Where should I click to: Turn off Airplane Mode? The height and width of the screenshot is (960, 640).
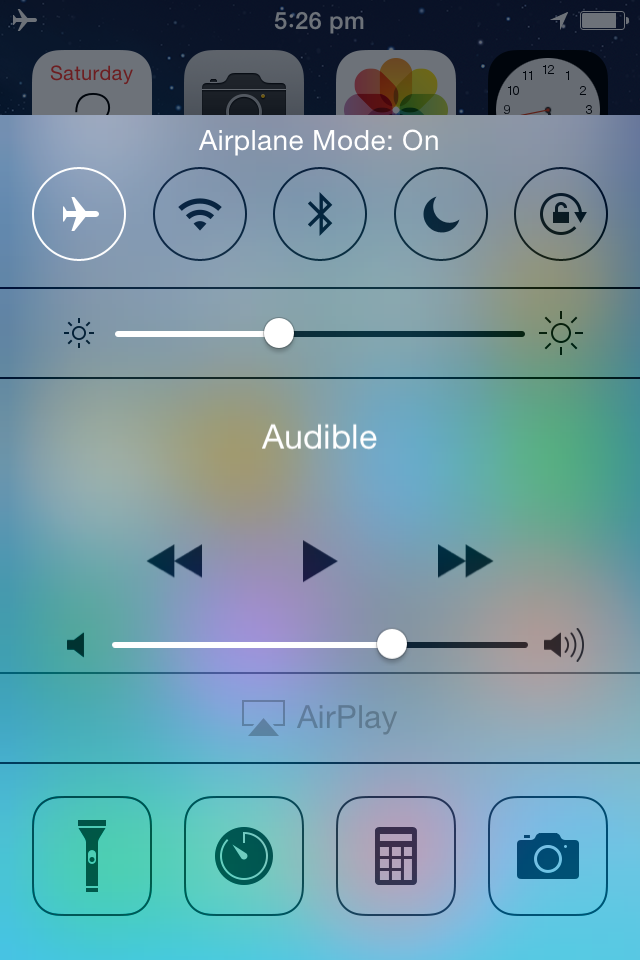click(x=79, y=214)
